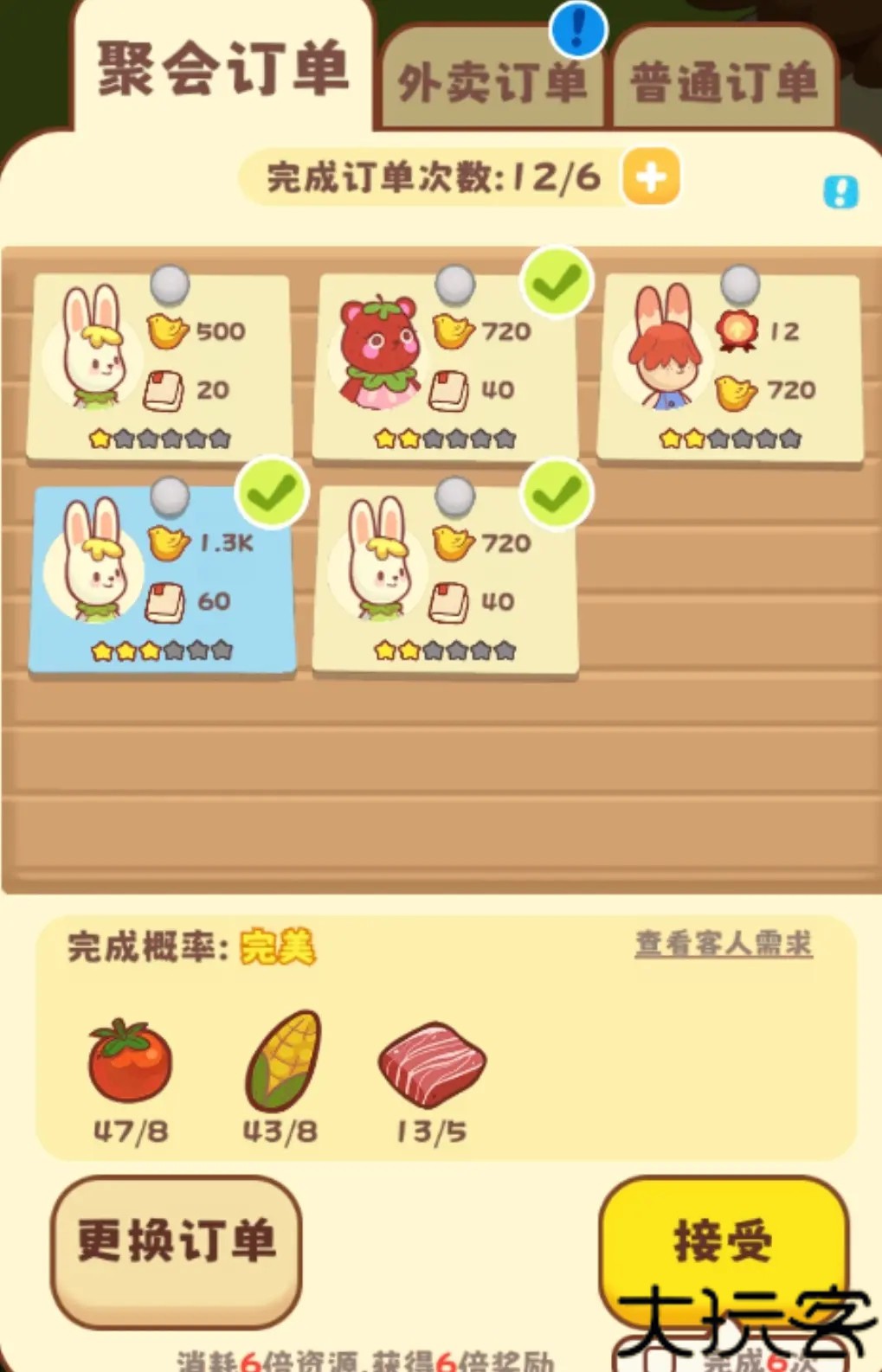The height and width of the screenshot is (1372, 882).
Task: Select the 1.3K coin rabbit order
Action: point(161,580)
